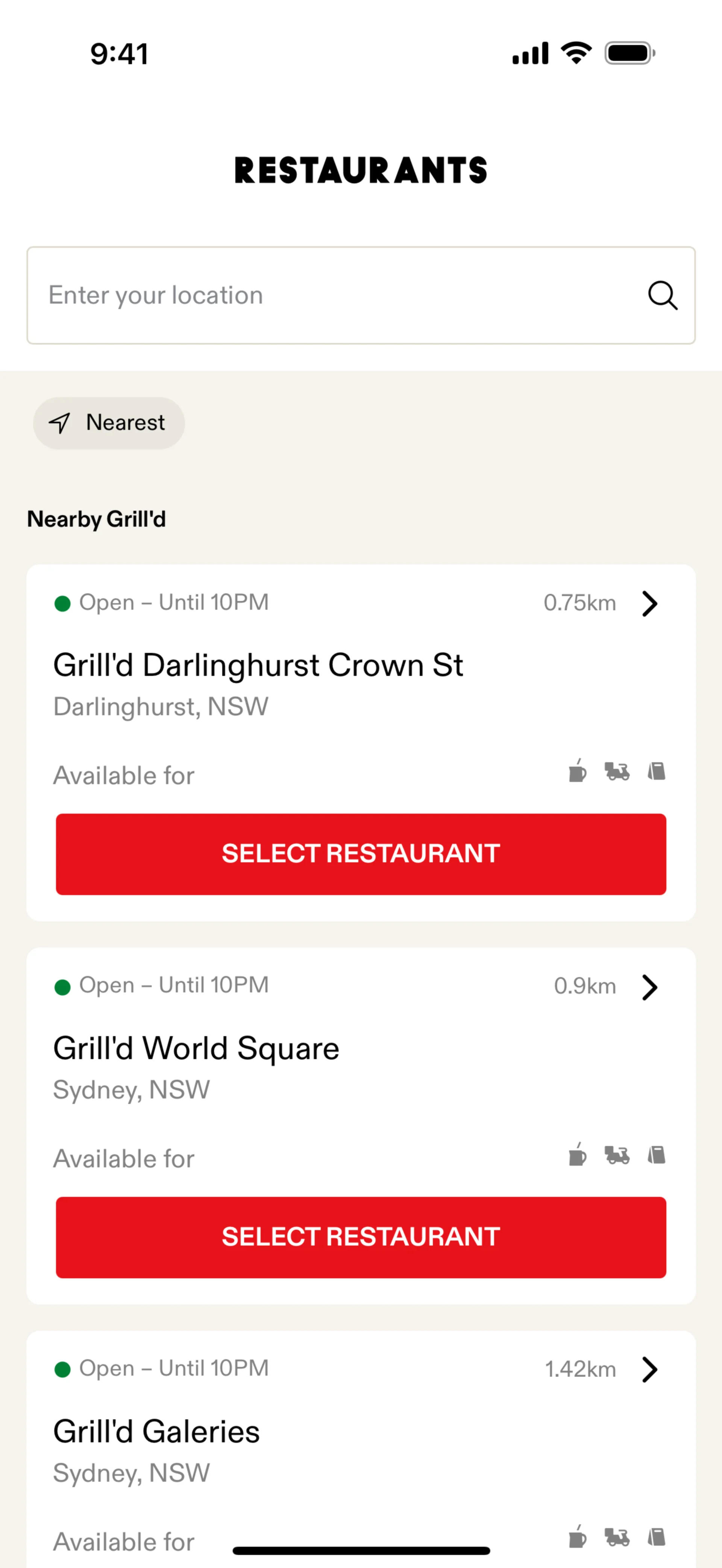722x1568 pixels.
Task: Open the Grill'd Galeries card
Action: click(x=304, y=1442)
